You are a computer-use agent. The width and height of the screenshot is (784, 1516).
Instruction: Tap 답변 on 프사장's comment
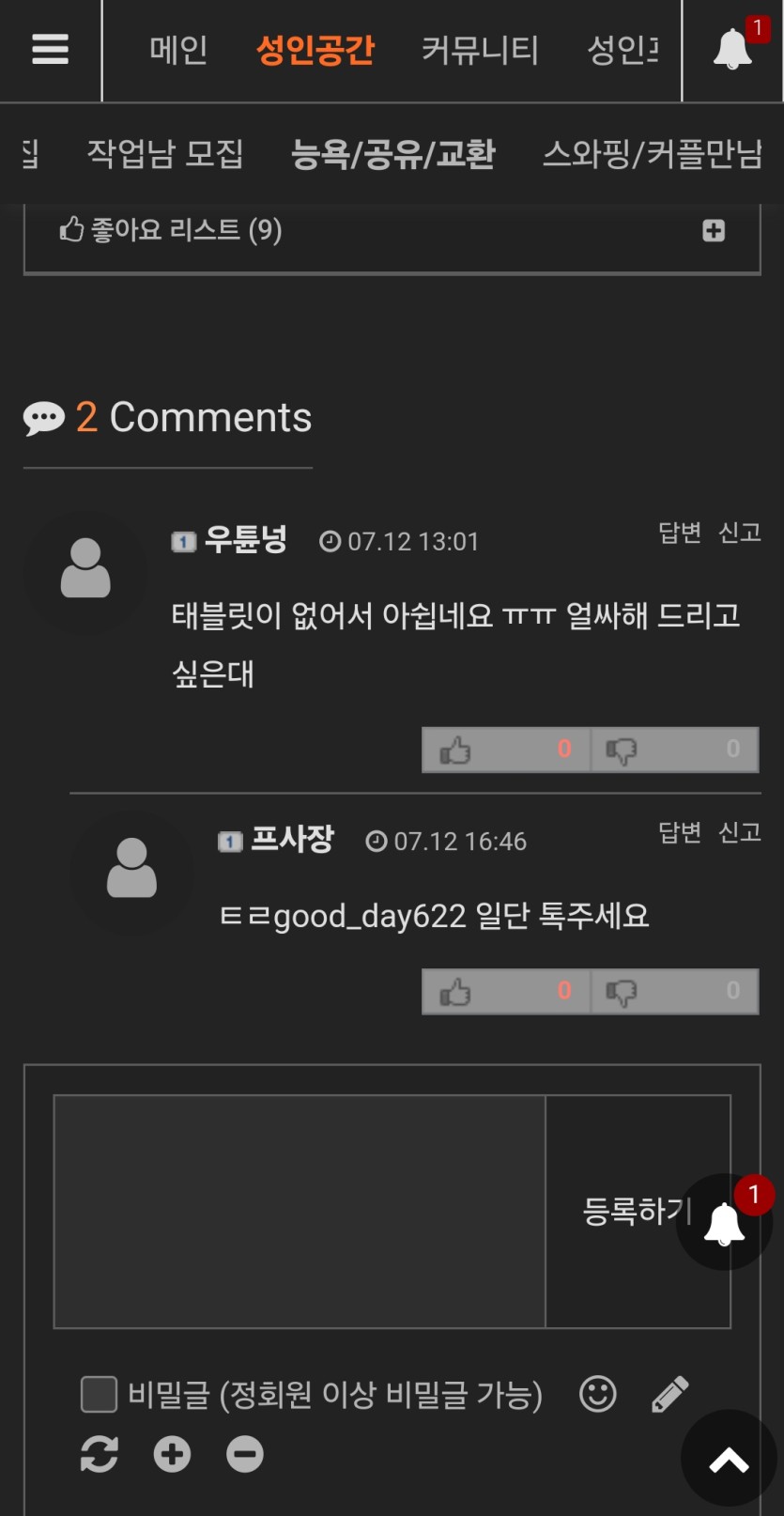679,832
